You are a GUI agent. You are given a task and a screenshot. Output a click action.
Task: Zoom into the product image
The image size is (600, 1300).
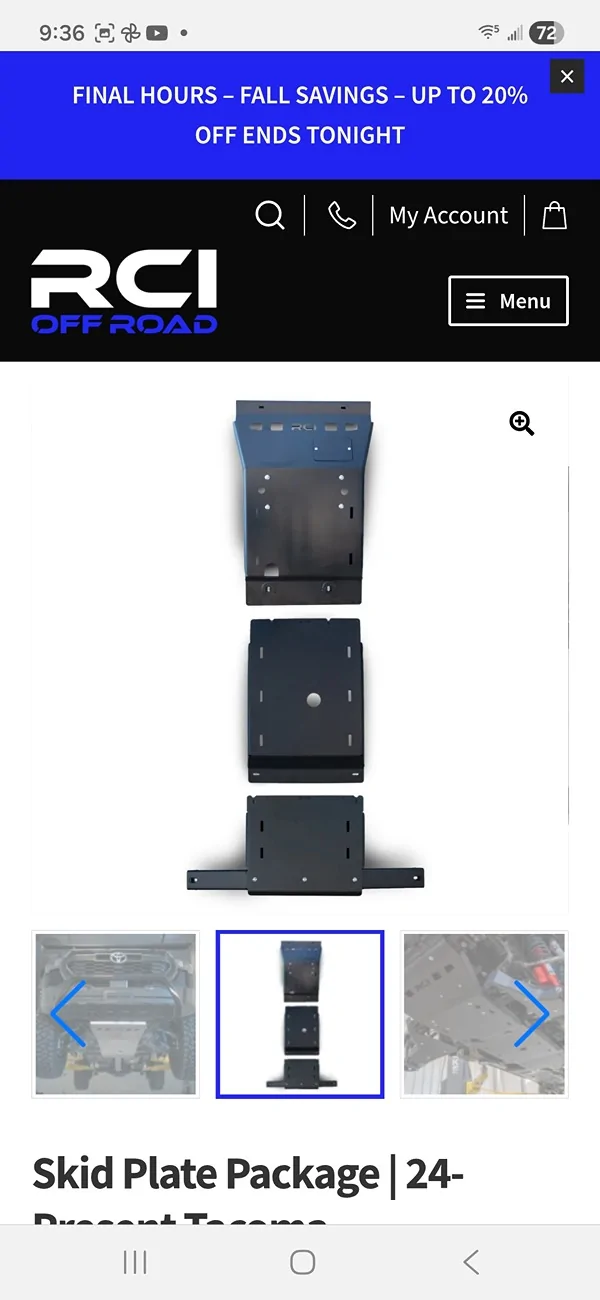522,424
